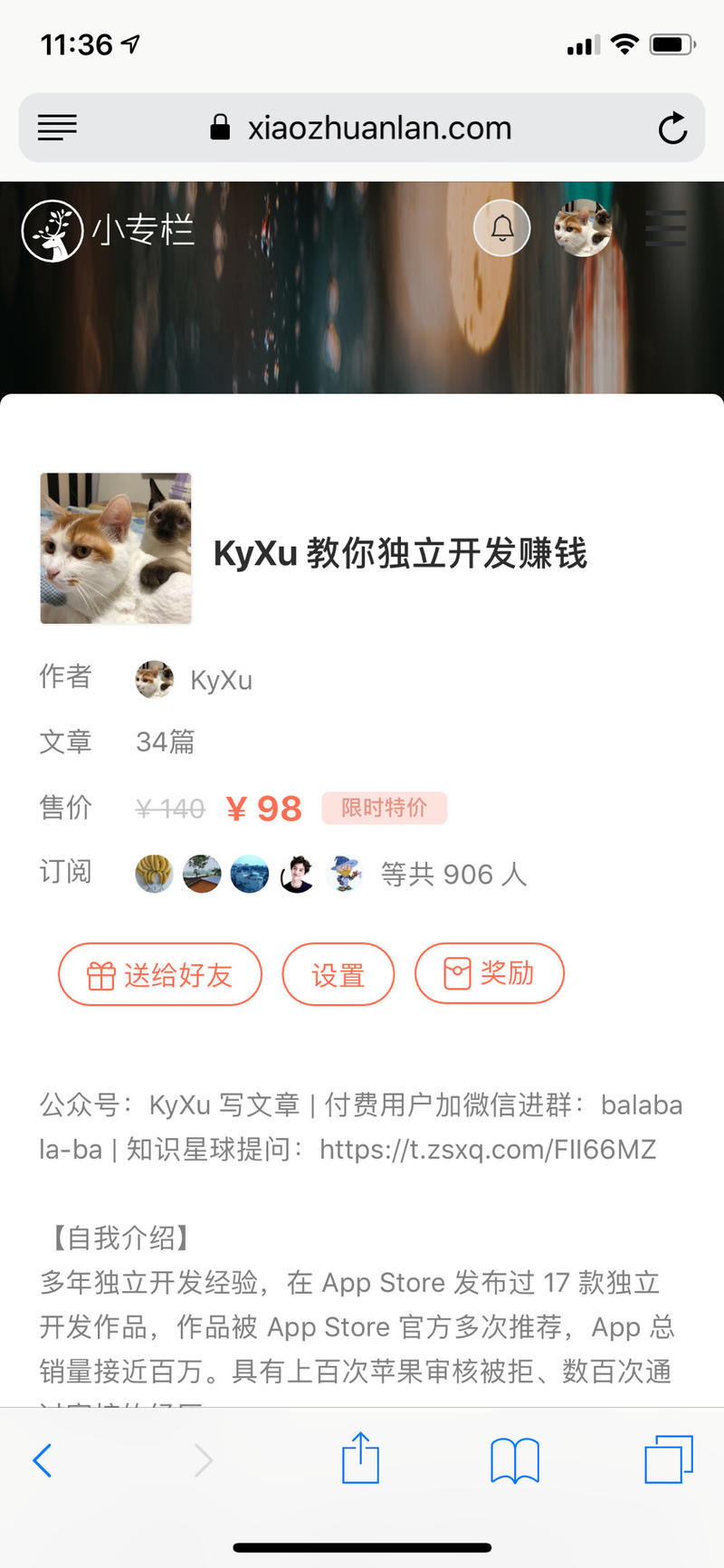Tap the wizard subscriber avatar

click(346, 874)
